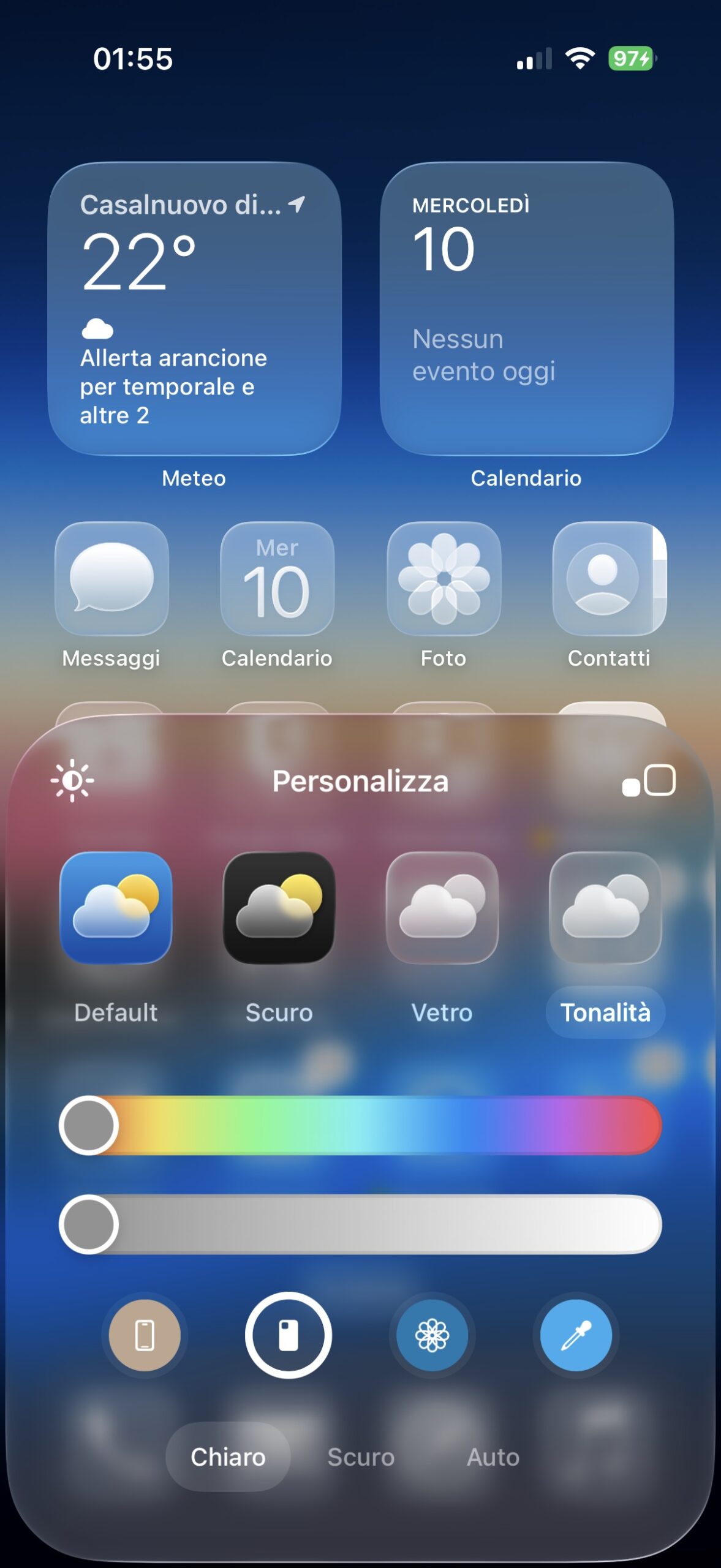Select the dark case-color swatch
This screenshot has height=1568, width=721.
[289, 1335]
